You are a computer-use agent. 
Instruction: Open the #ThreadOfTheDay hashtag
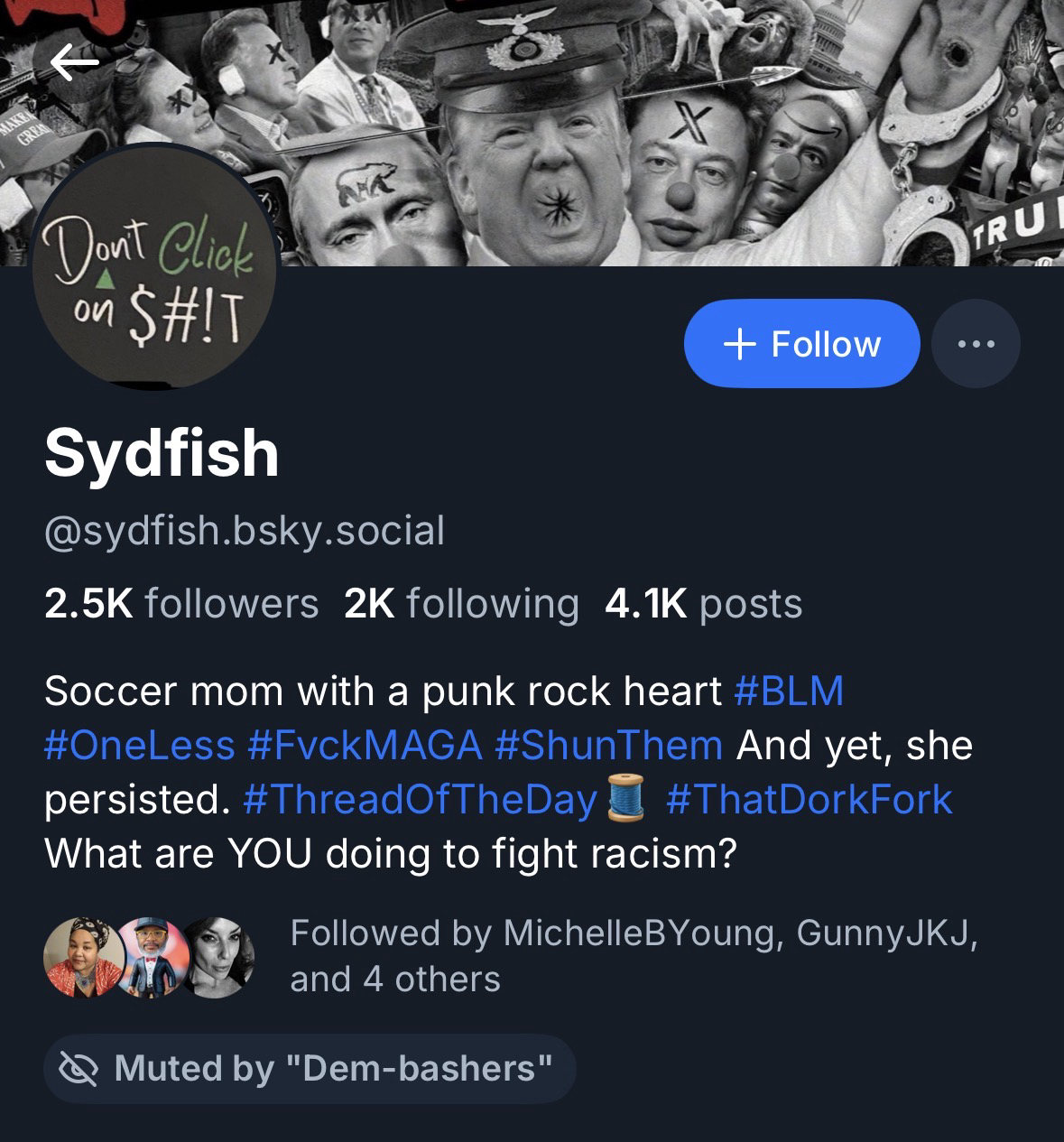(421, 800)
